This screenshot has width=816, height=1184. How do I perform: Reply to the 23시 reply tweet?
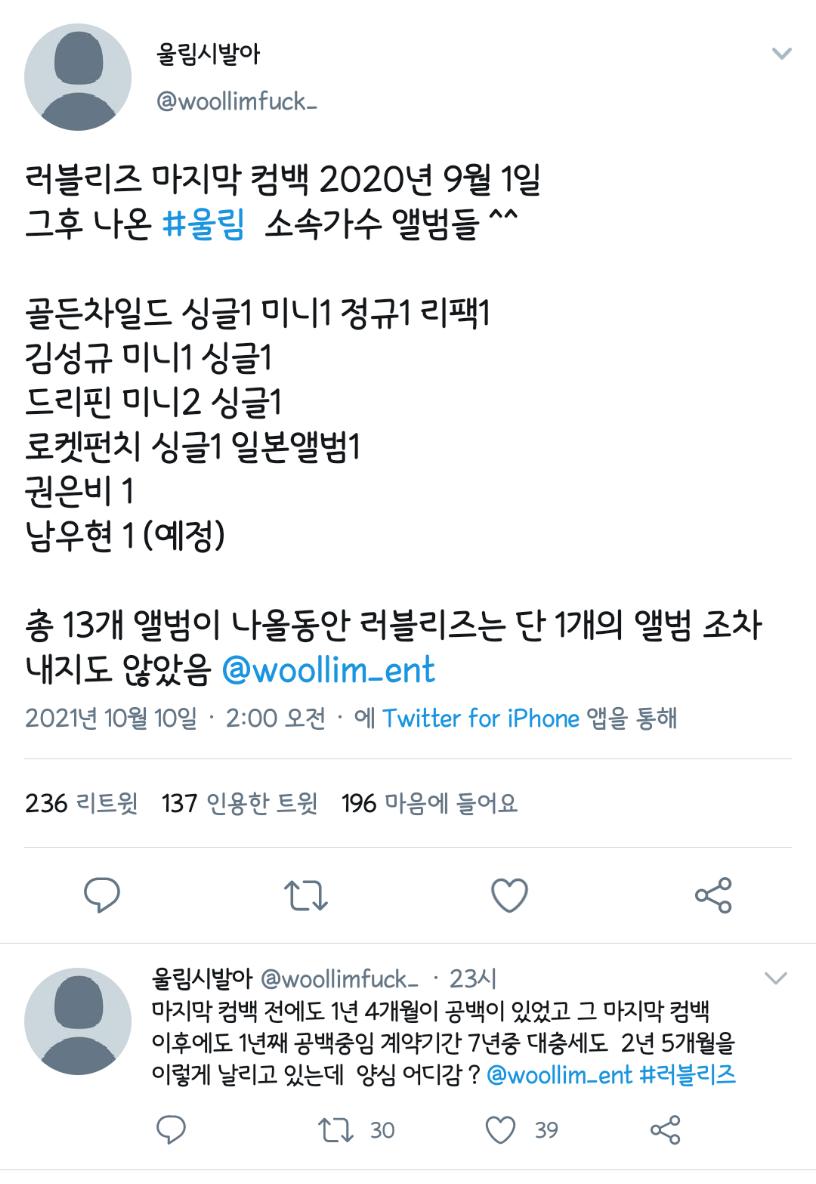(172, 1130)
